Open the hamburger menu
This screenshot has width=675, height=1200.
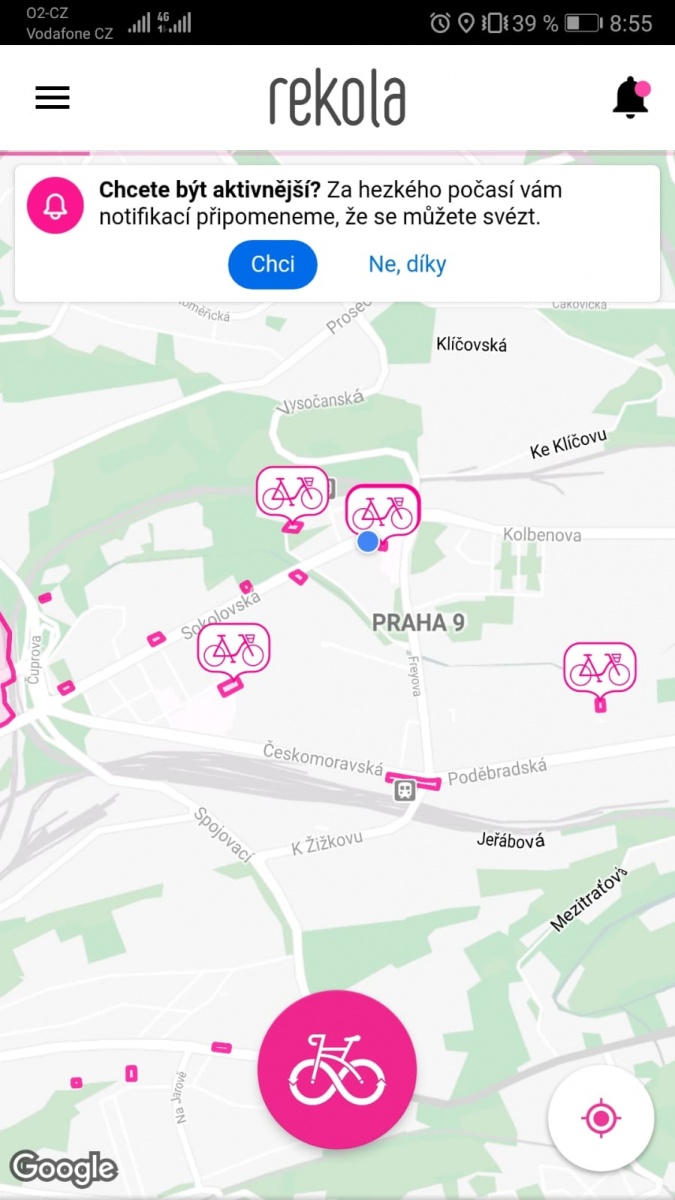point(52,98)
